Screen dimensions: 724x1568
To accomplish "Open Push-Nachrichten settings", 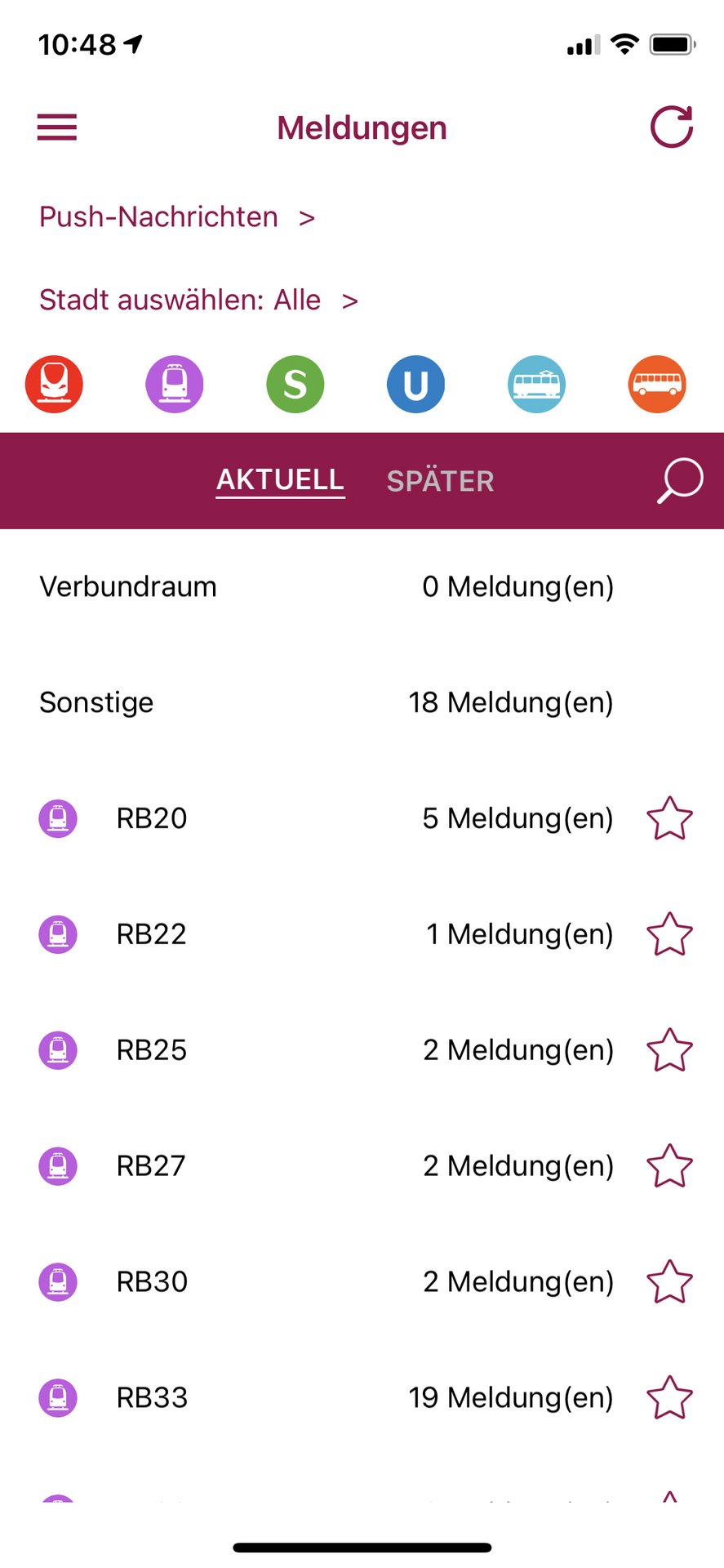I will (x=177, y=217).
